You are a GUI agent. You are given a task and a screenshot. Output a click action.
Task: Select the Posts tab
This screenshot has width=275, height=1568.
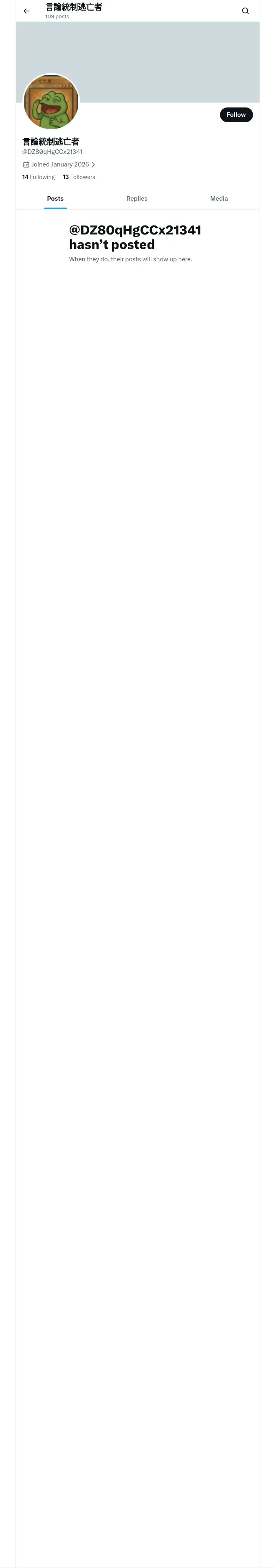click(55, 198)
